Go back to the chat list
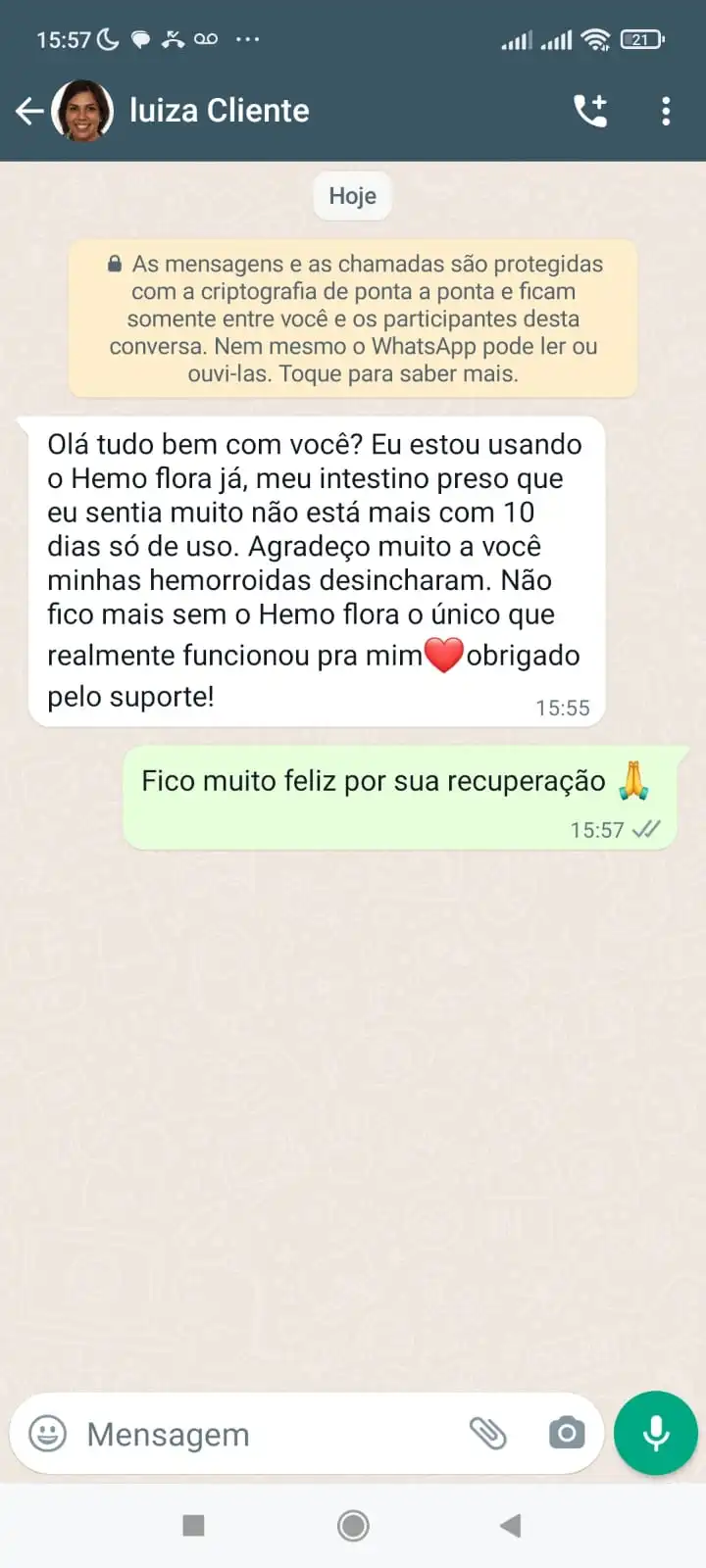 29,111
